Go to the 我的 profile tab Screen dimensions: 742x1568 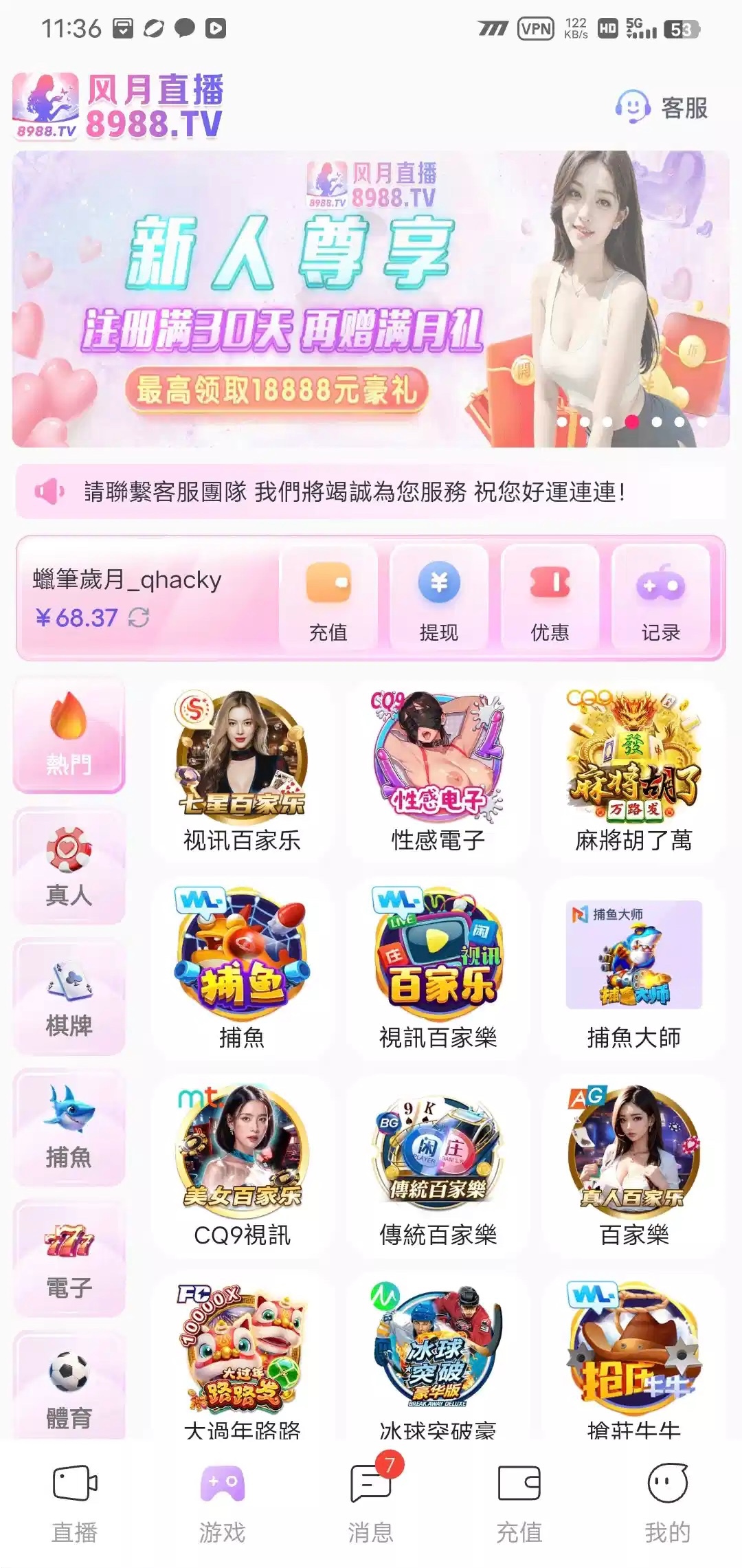[667, 1502]
